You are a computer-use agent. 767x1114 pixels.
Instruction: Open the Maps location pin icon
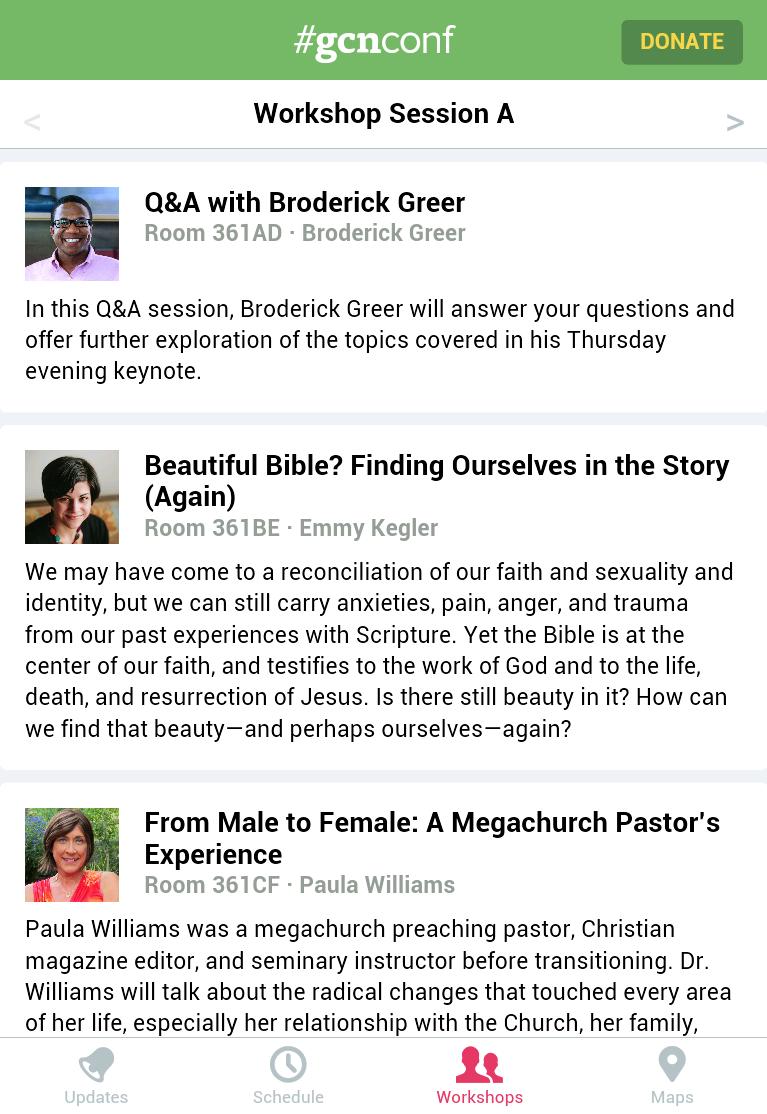click(671, 1064)
